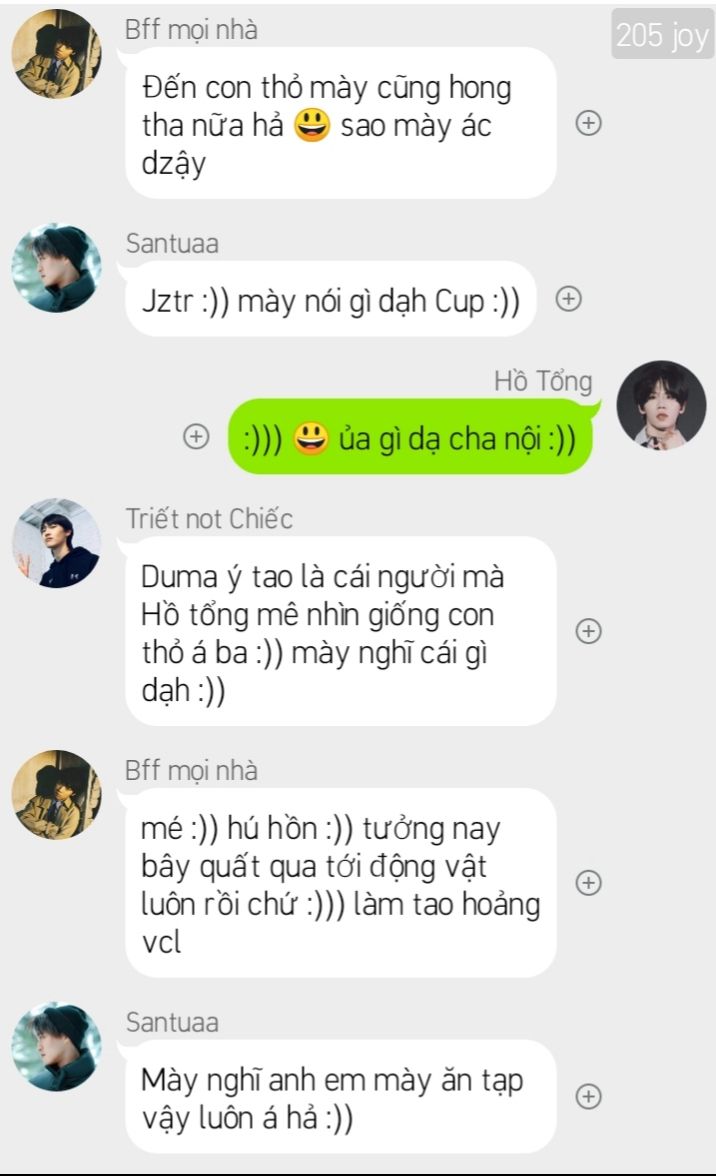Tap plus icon beside "mé :)) hú hồn" message
The image size is (716, 1176).
[x=589, y=883]
